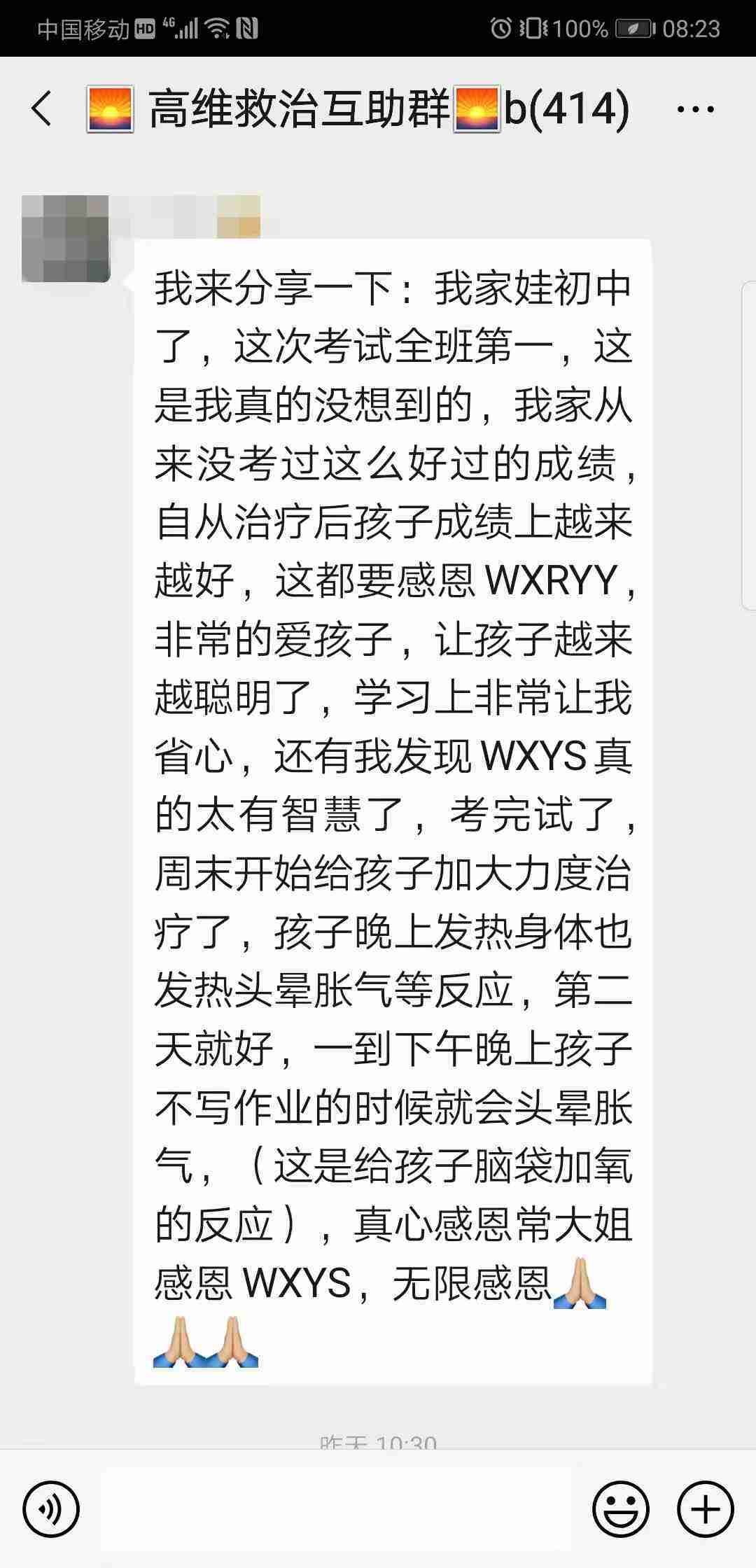Screen dimensions: 756x1568
Task: Tap the message text field
Action: (x=336, y=1509)
